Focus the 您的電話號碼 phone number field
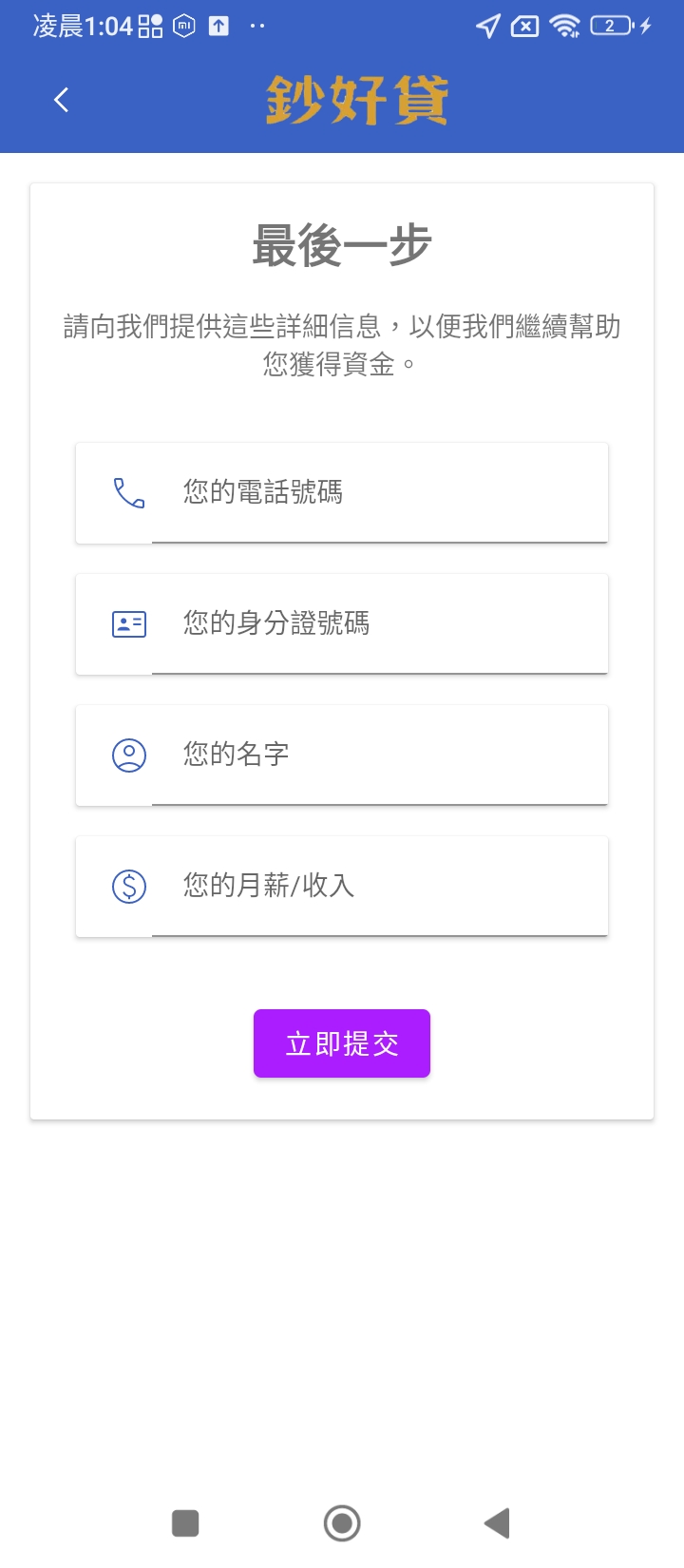This screenshot has width=684, height=1568. [x=380, y=492]
